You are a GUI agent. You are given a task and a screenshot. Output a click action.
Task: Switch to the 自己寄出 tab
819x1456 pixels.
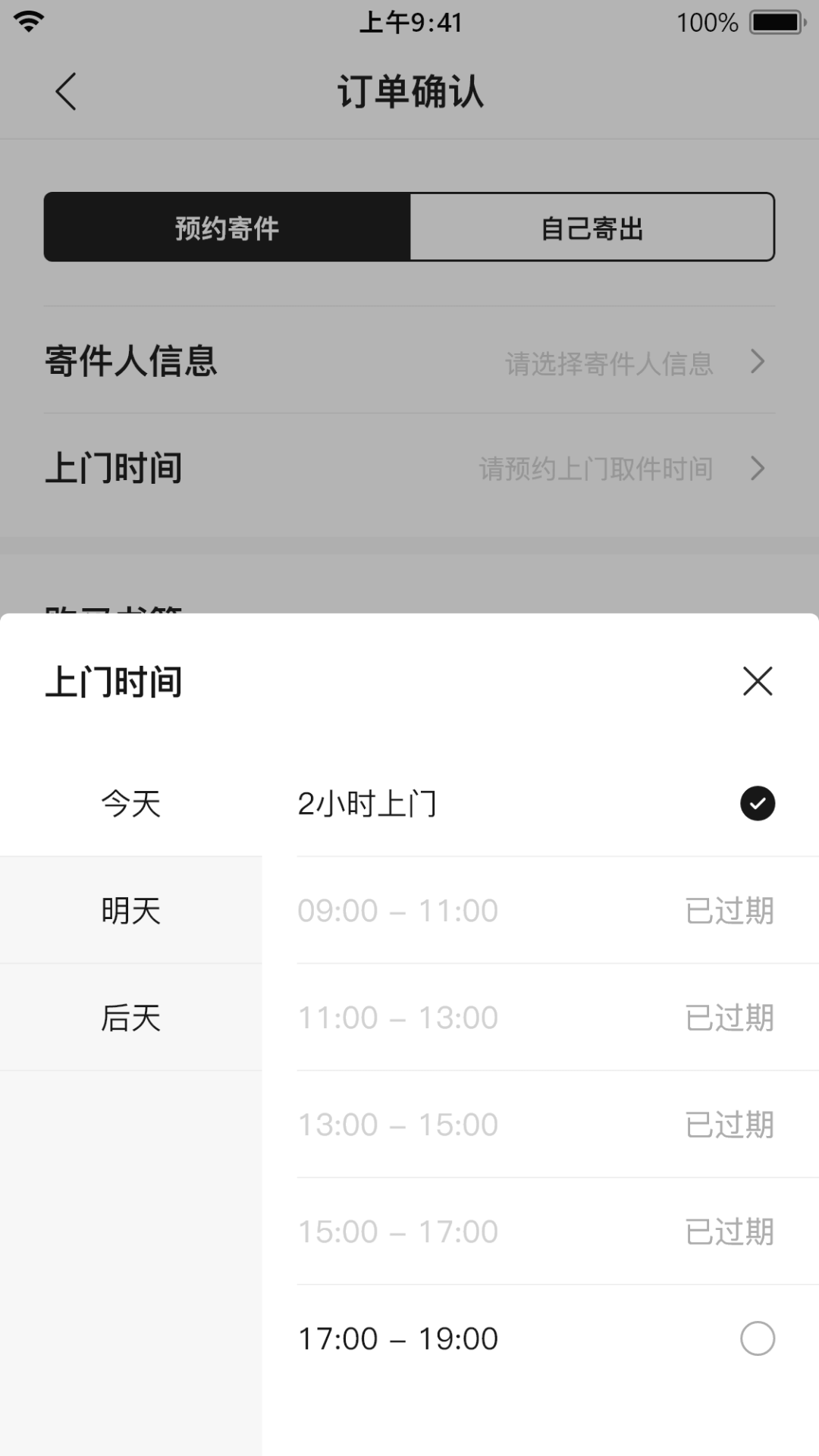[x=592, y=227]
